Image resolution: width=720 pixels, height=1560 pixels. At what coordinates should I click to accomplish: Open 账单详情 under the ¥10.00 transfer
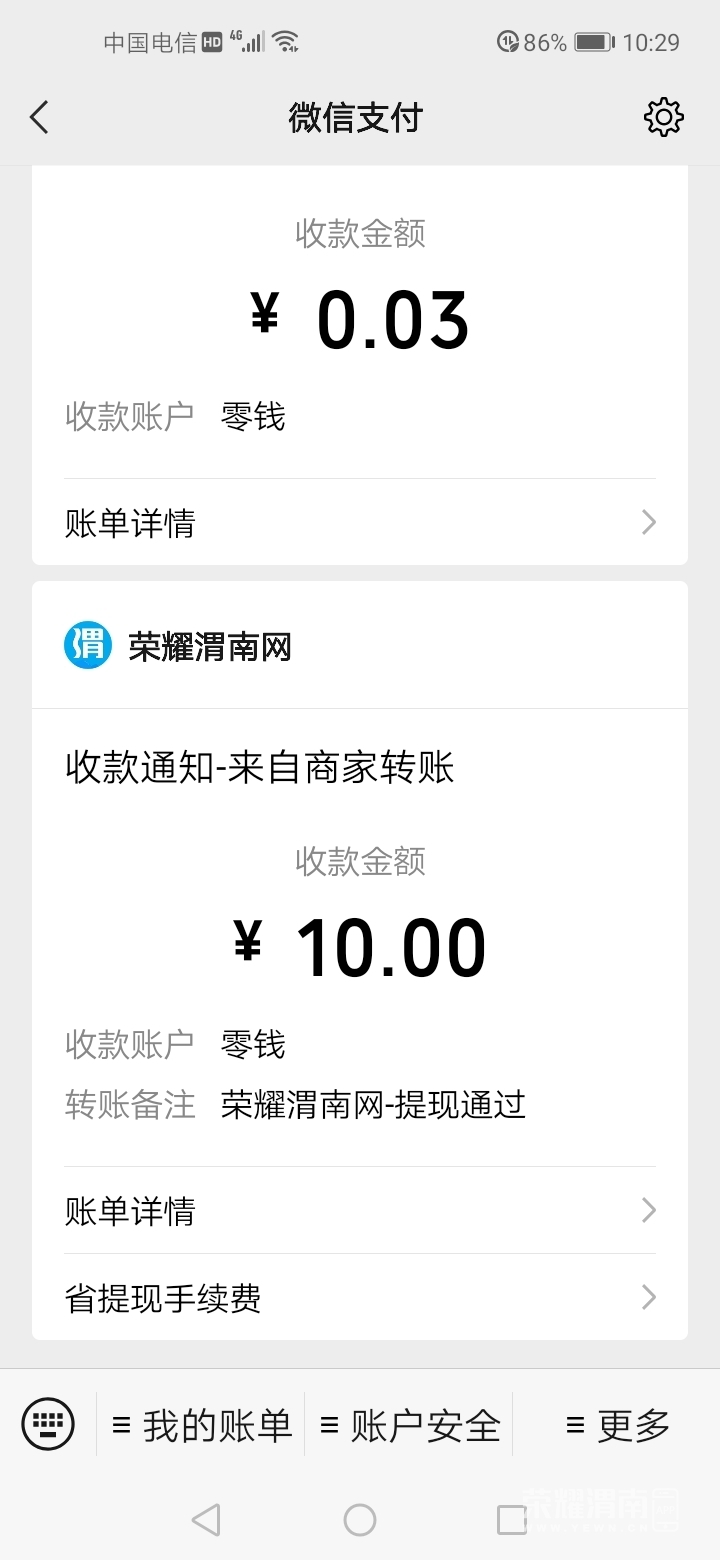(x=360, y=1211)
